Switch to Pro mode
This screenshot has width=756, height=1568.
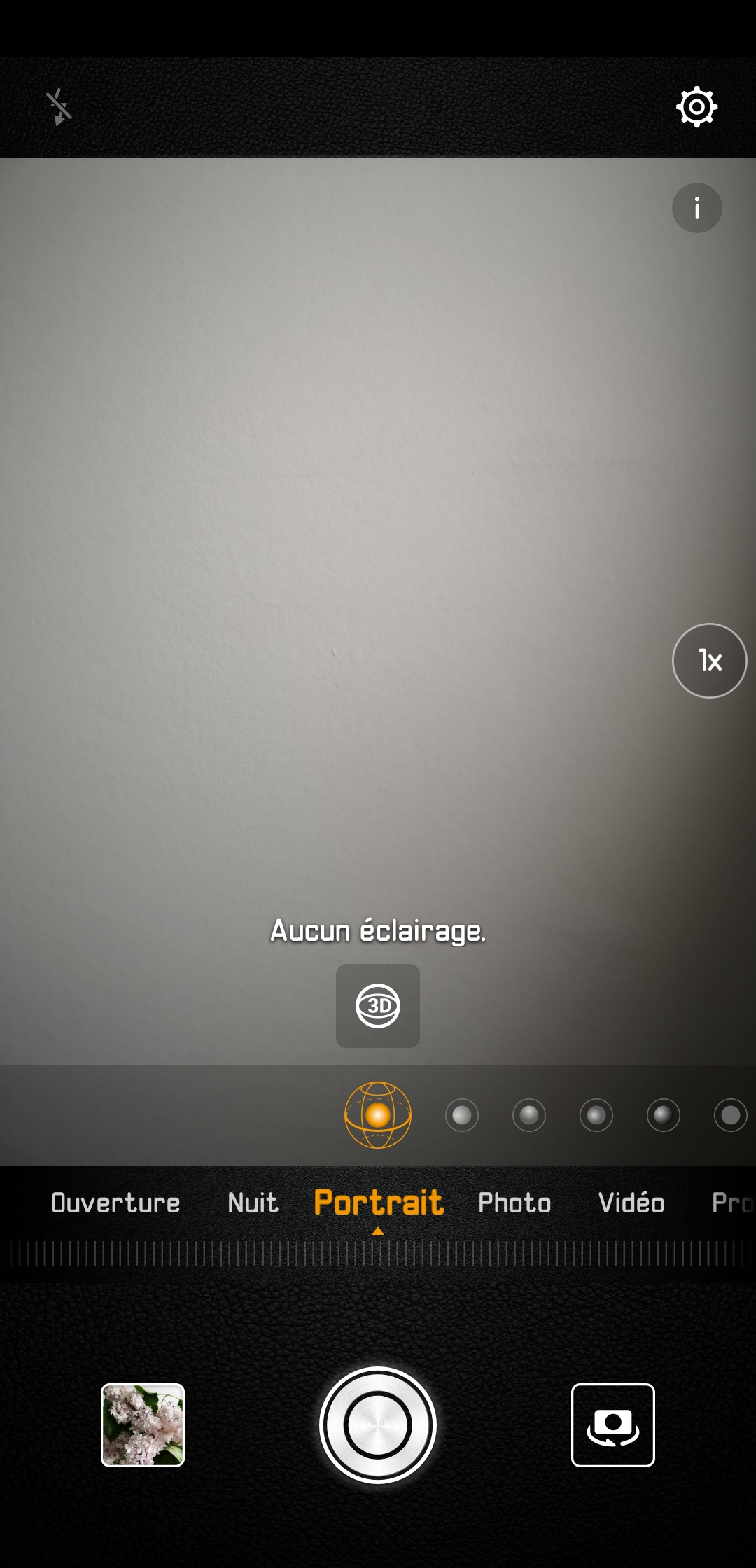[x=731, y=1203]
